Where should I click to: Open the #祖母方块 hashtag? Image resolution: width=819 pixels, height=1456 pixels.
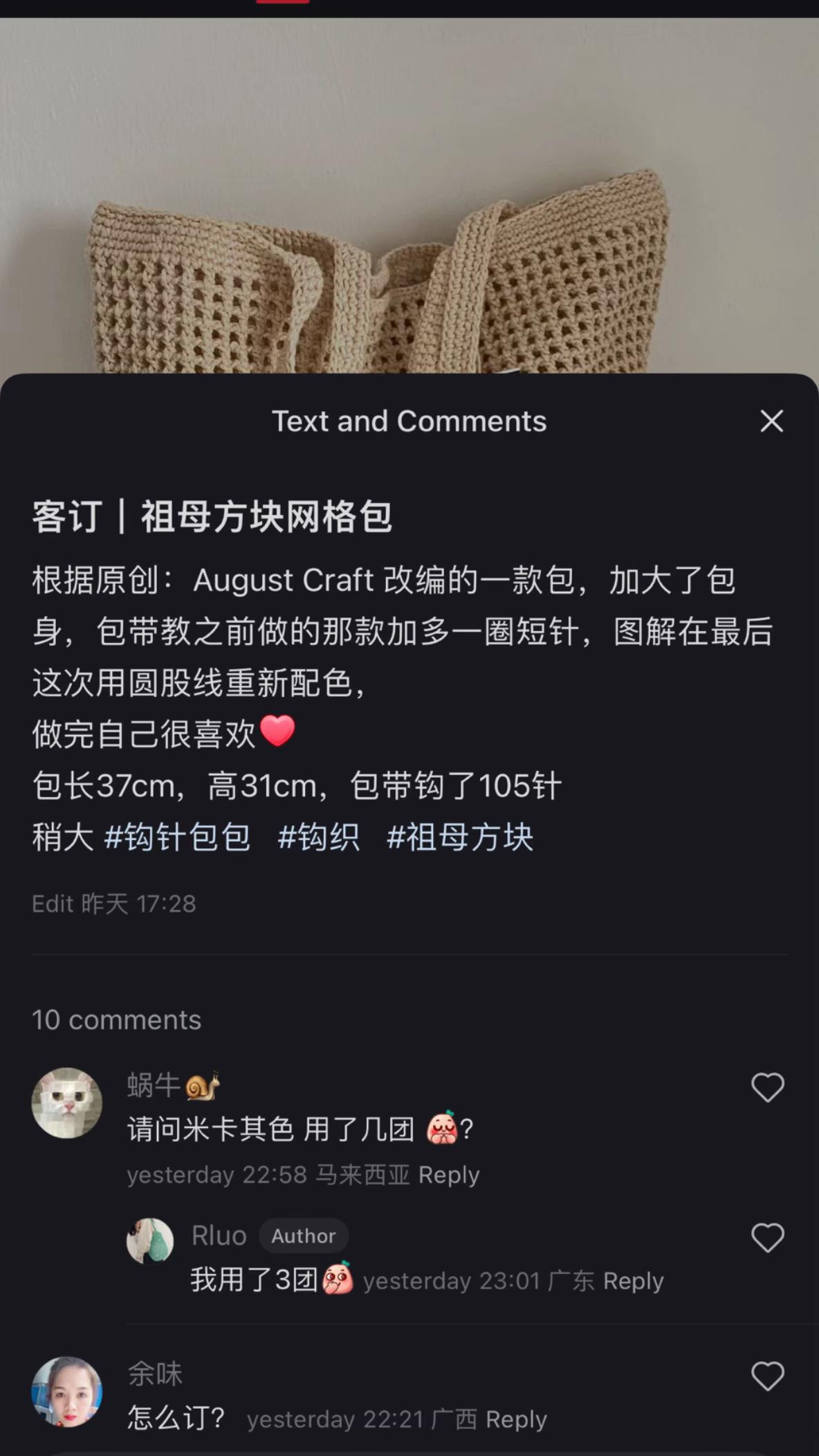coord(460,837)
